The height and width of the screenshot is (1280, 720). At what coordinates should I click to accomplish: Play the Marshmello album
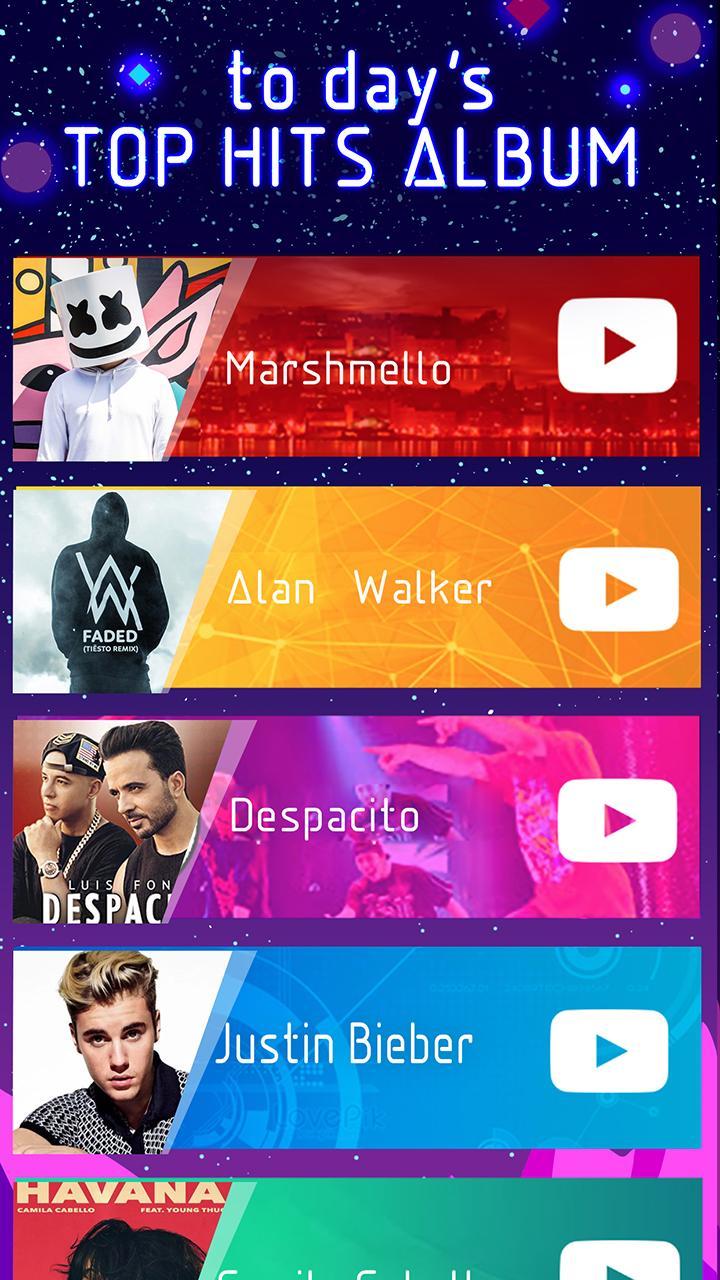click(617, 346)
